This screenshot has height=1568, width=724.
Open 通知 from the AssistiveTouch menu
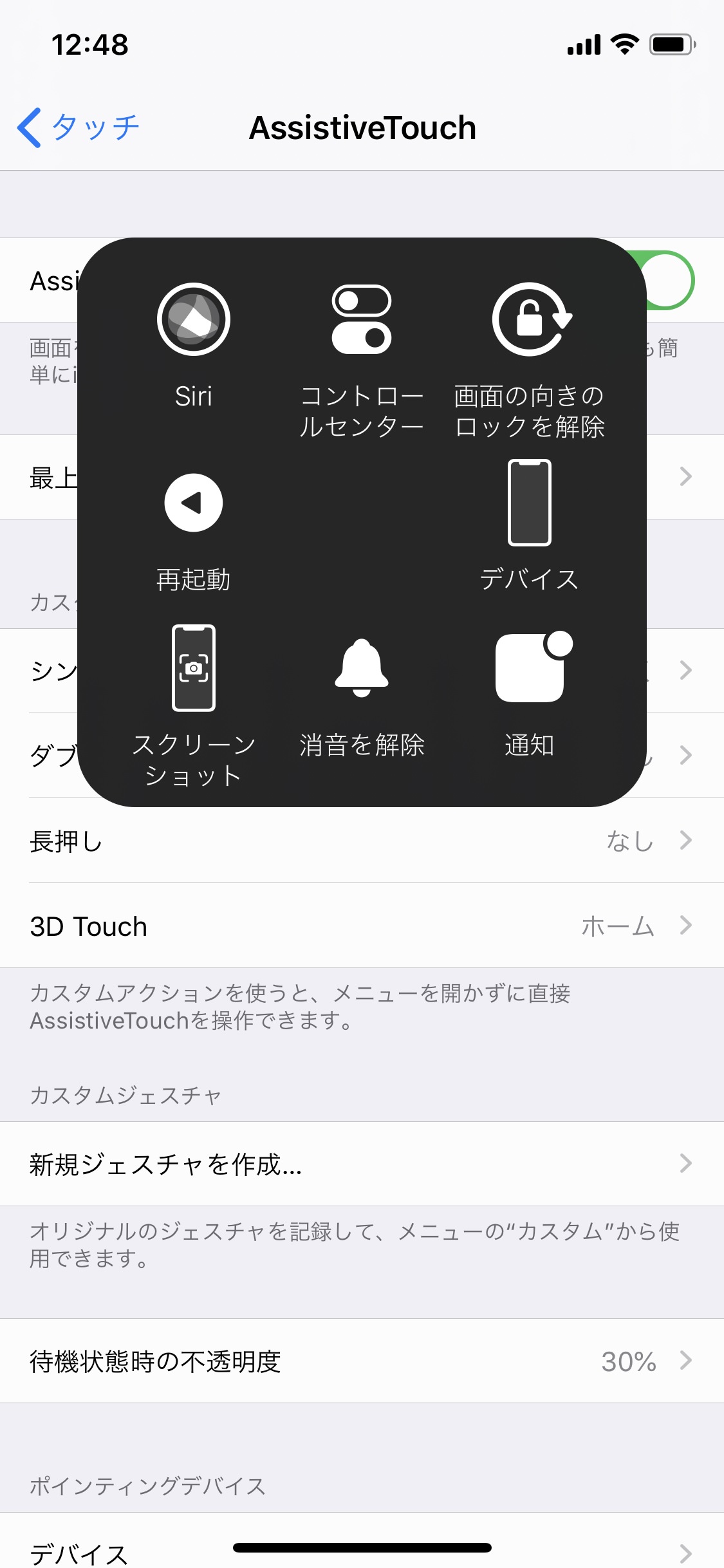[x=530, y=669]
